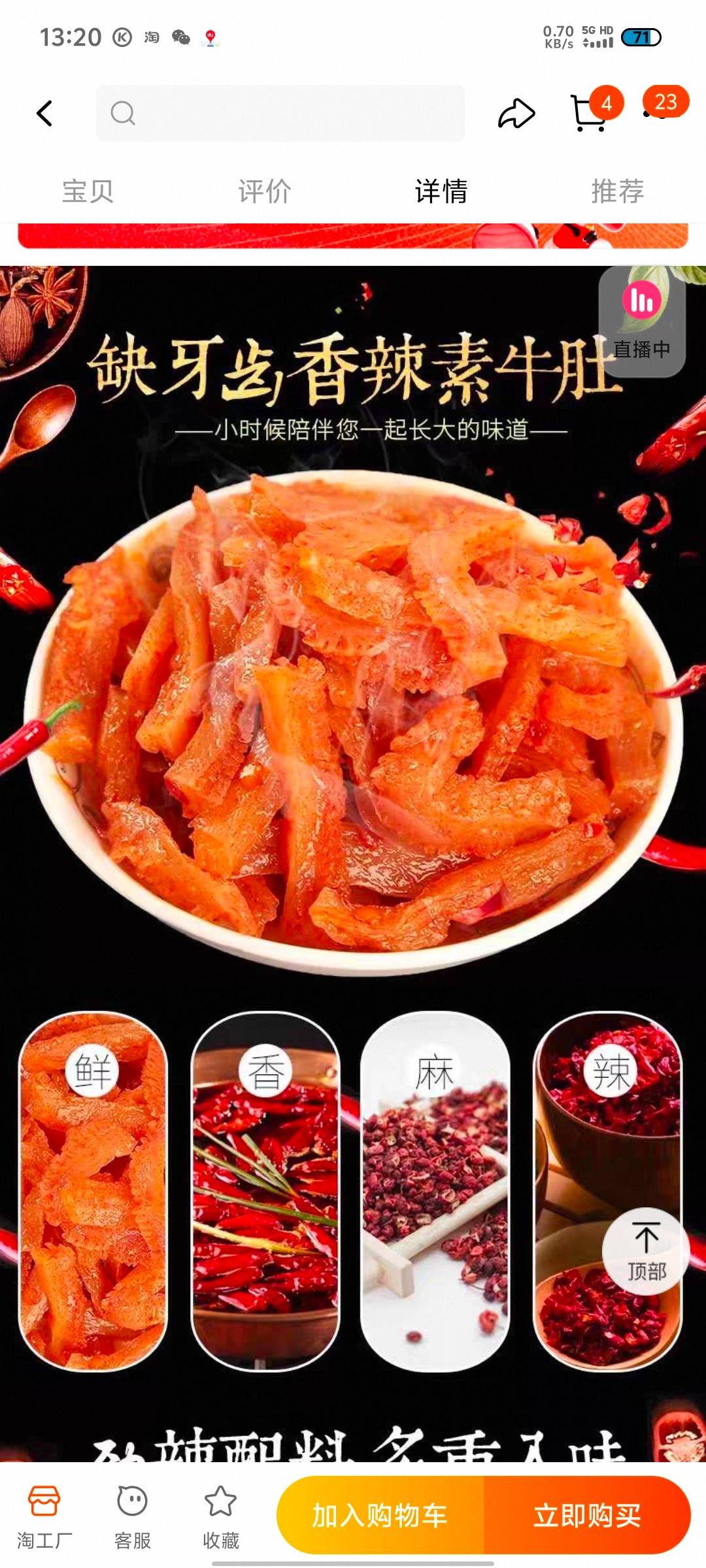The image size is (706, 1568).
Task: Switch to the 评价 tab
Action: 265,191
